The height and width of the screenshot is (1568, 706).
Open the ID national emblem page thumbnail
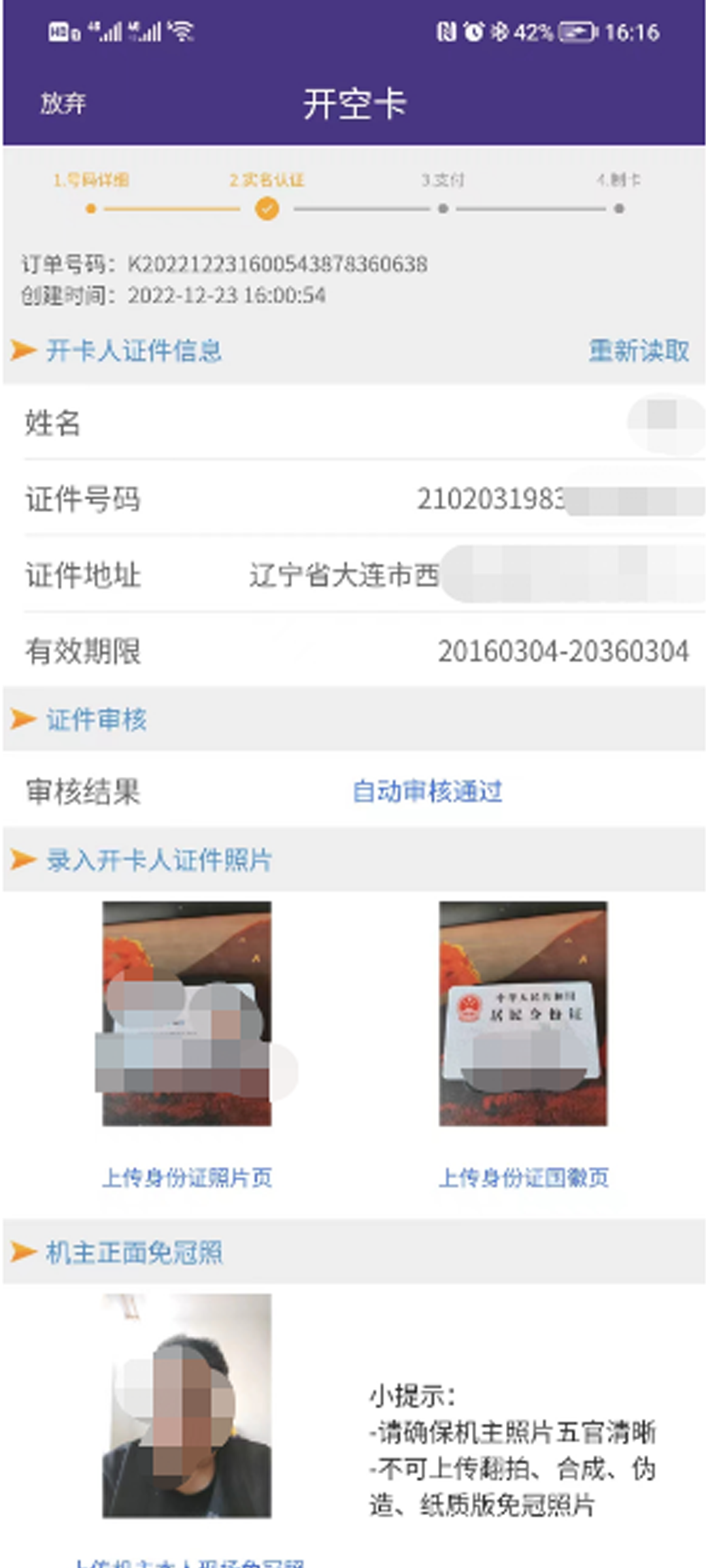click(523, 1013)
